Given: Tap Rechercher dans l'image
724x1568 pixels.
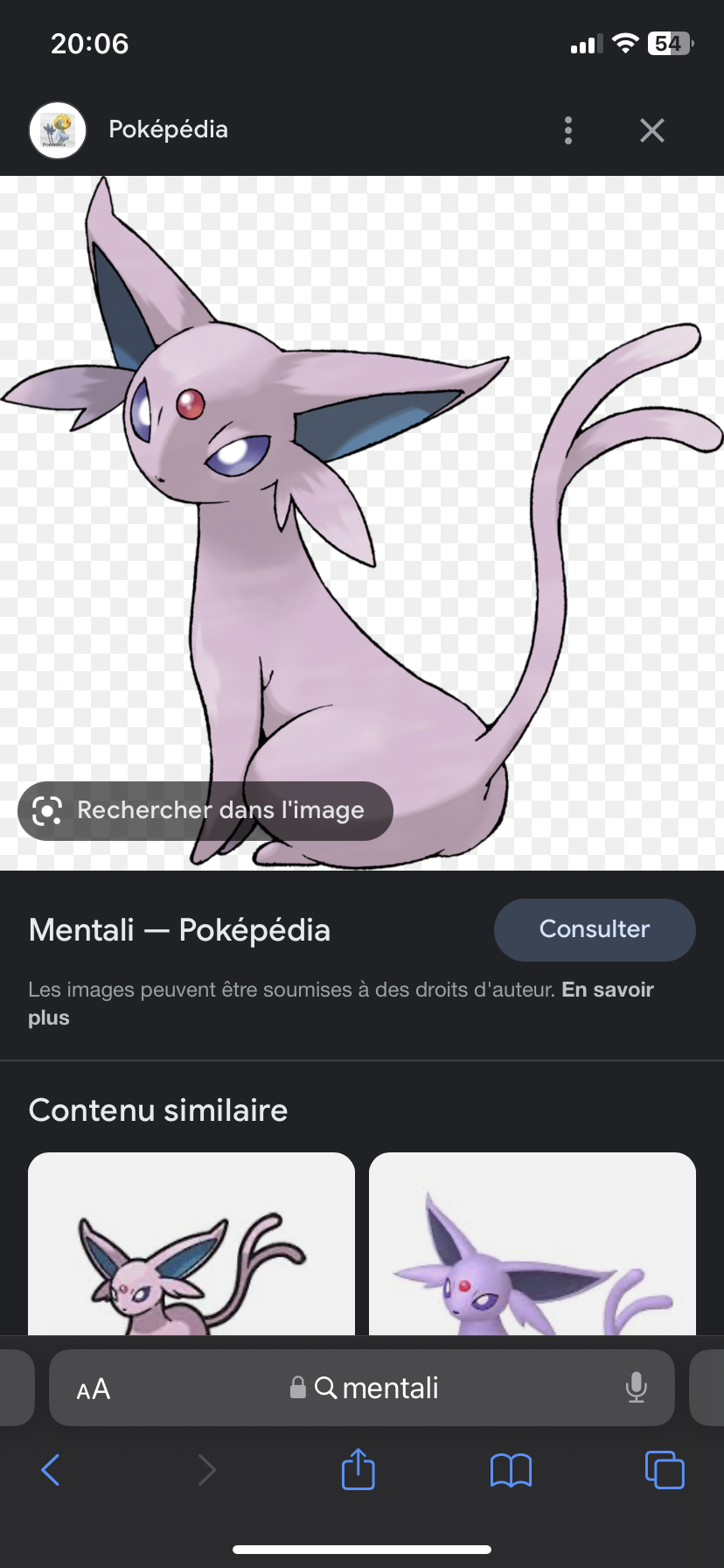Looking at the screenshot, I should [205, 810].
